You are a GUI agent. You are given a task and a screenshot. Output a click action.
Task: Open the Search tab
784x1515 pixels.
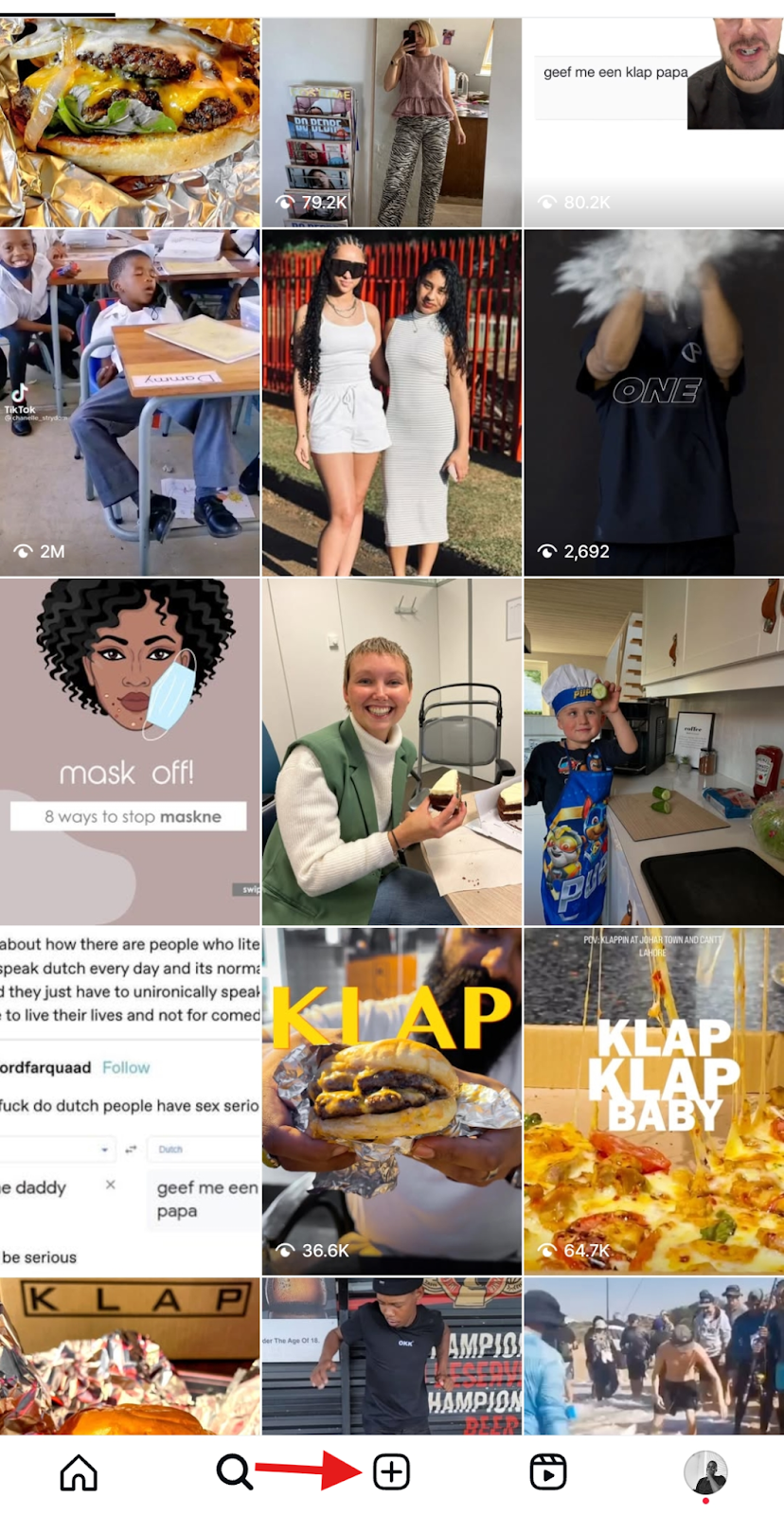(x=233, y=1472)
